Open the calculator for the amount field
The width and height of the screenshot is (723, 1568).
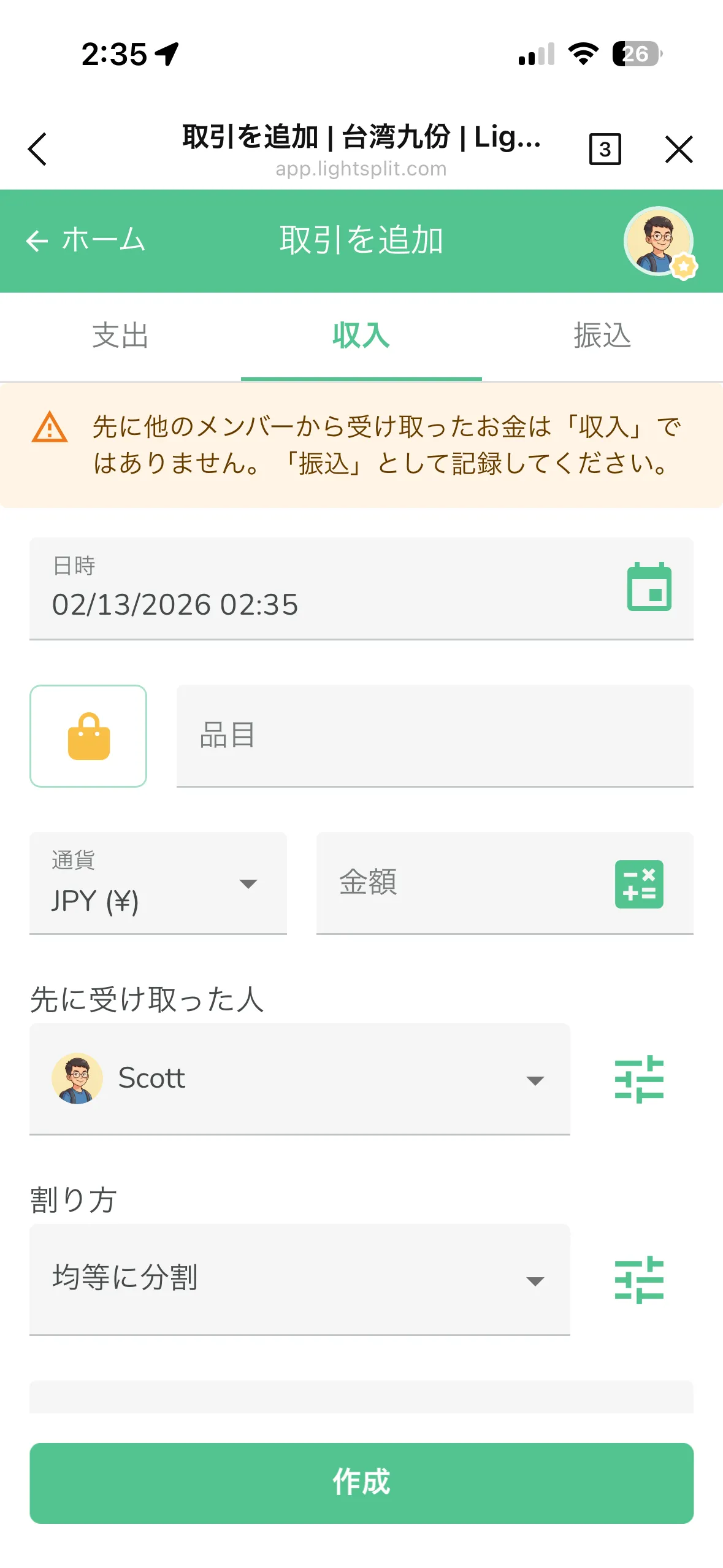tap(638, 884)
